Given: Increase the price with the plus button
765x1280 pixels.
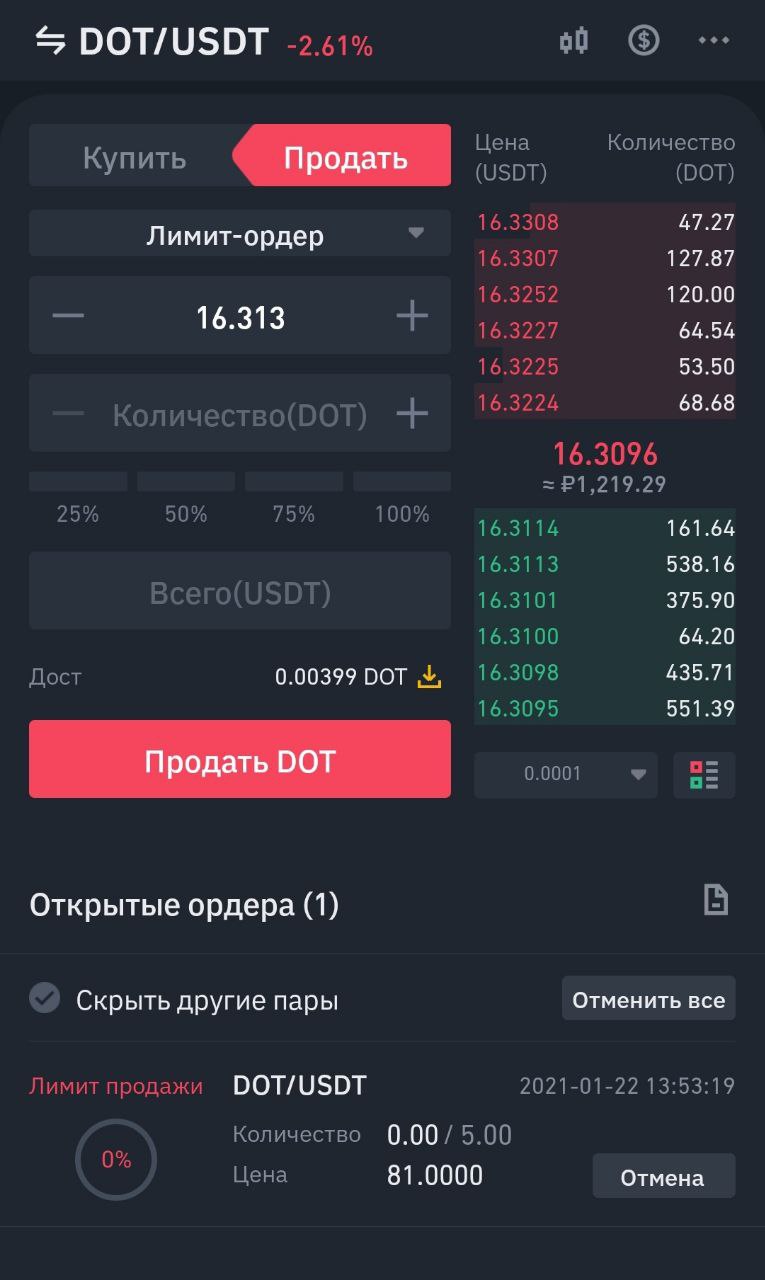Looking at the screenshot, I should click(x=412, y=316).
